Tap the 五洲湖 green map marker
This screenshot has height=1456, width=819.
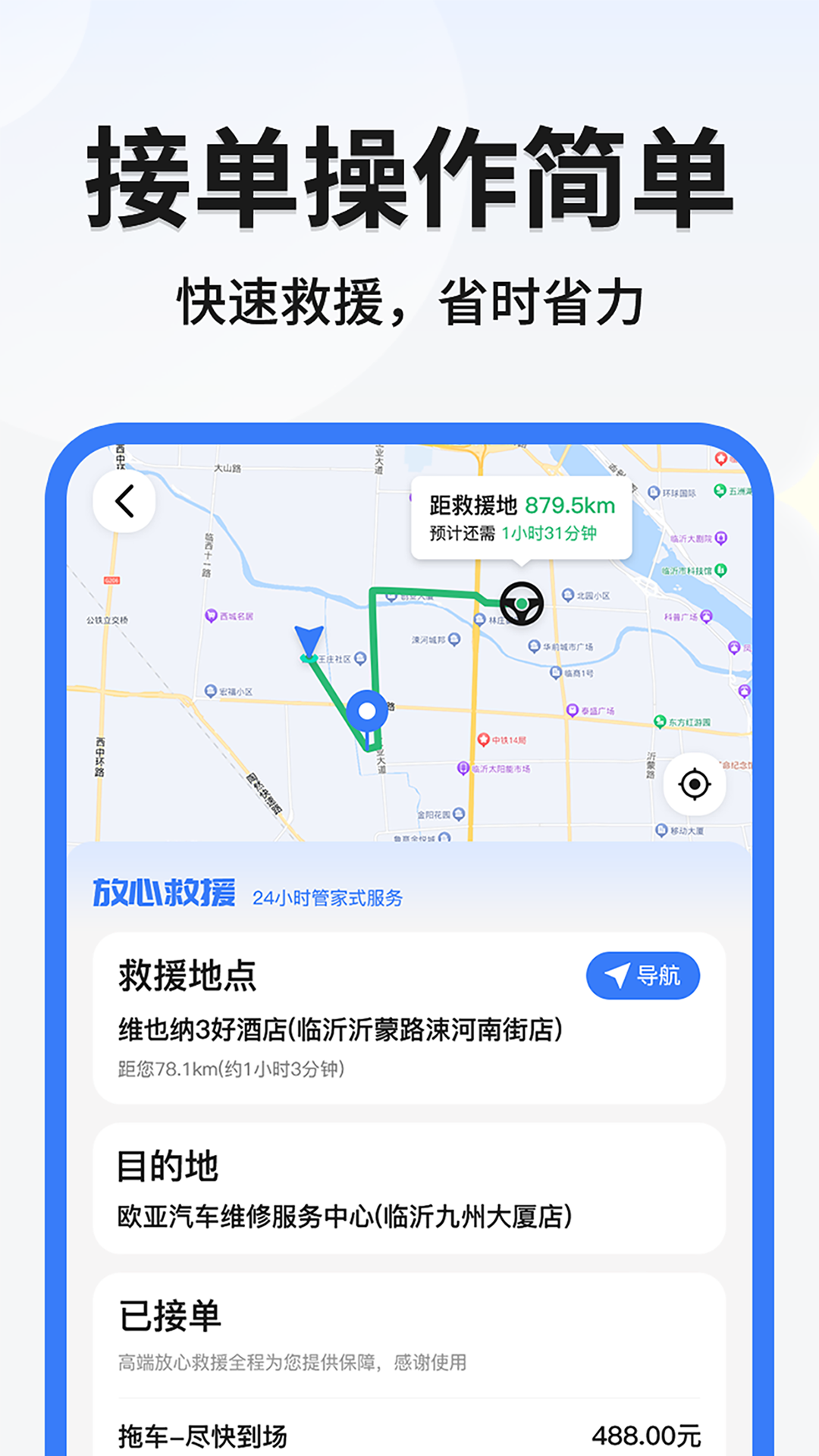point(720,490)
